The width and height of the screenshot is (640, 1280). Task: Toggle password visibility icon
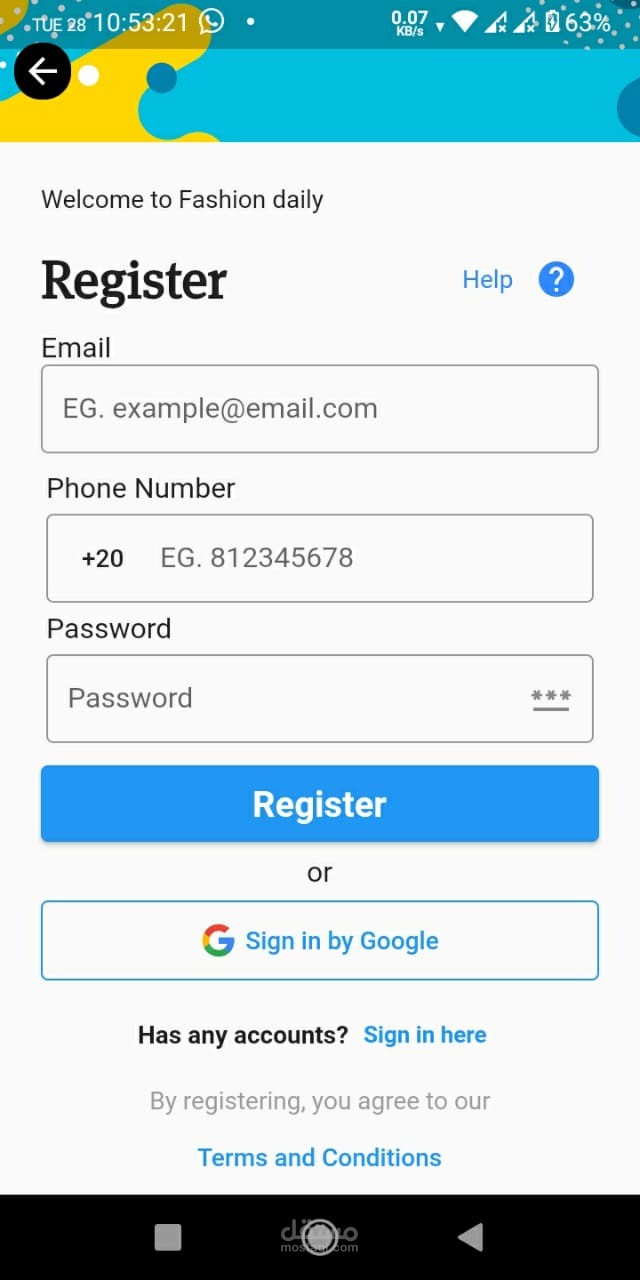[550, 699]
